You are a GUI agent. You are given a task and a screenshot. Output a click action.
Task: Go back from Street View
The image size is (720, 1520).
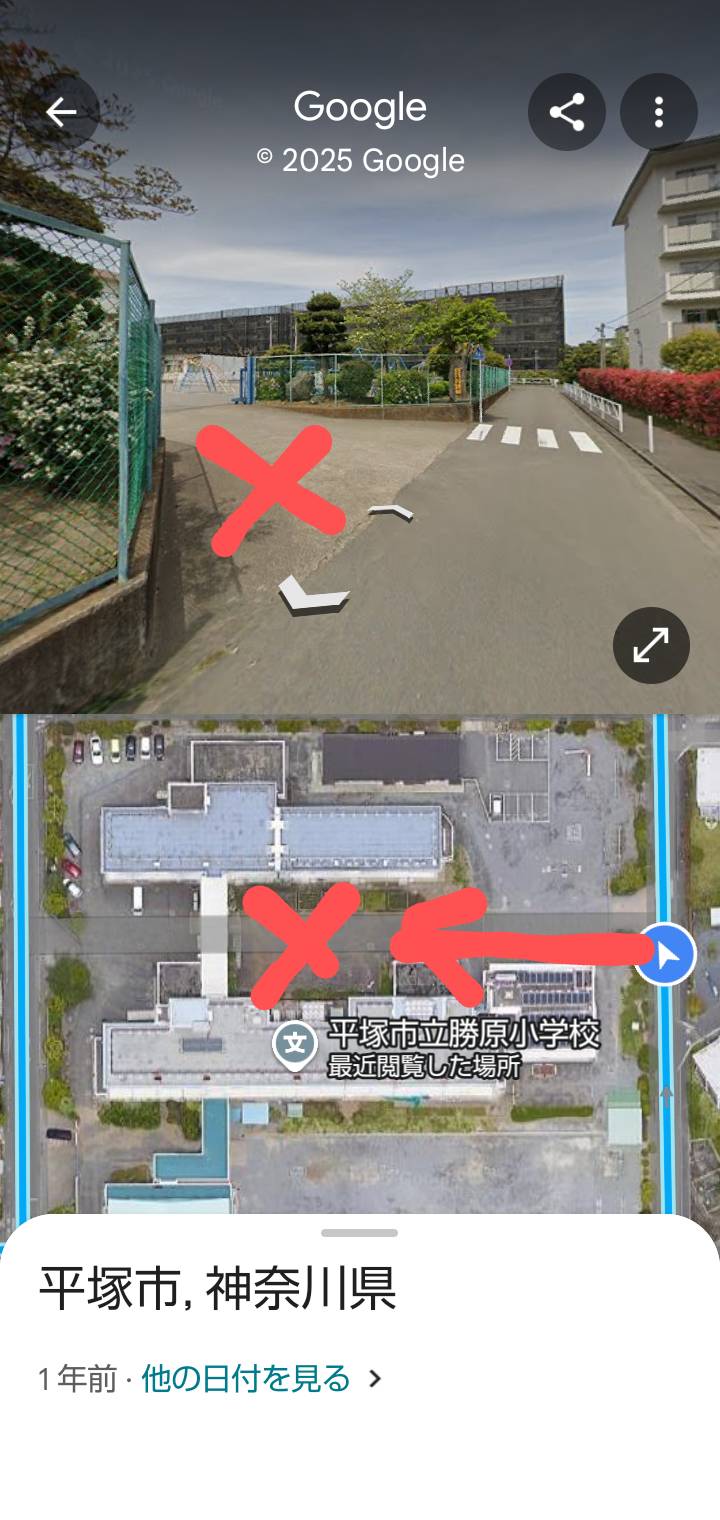62,112
